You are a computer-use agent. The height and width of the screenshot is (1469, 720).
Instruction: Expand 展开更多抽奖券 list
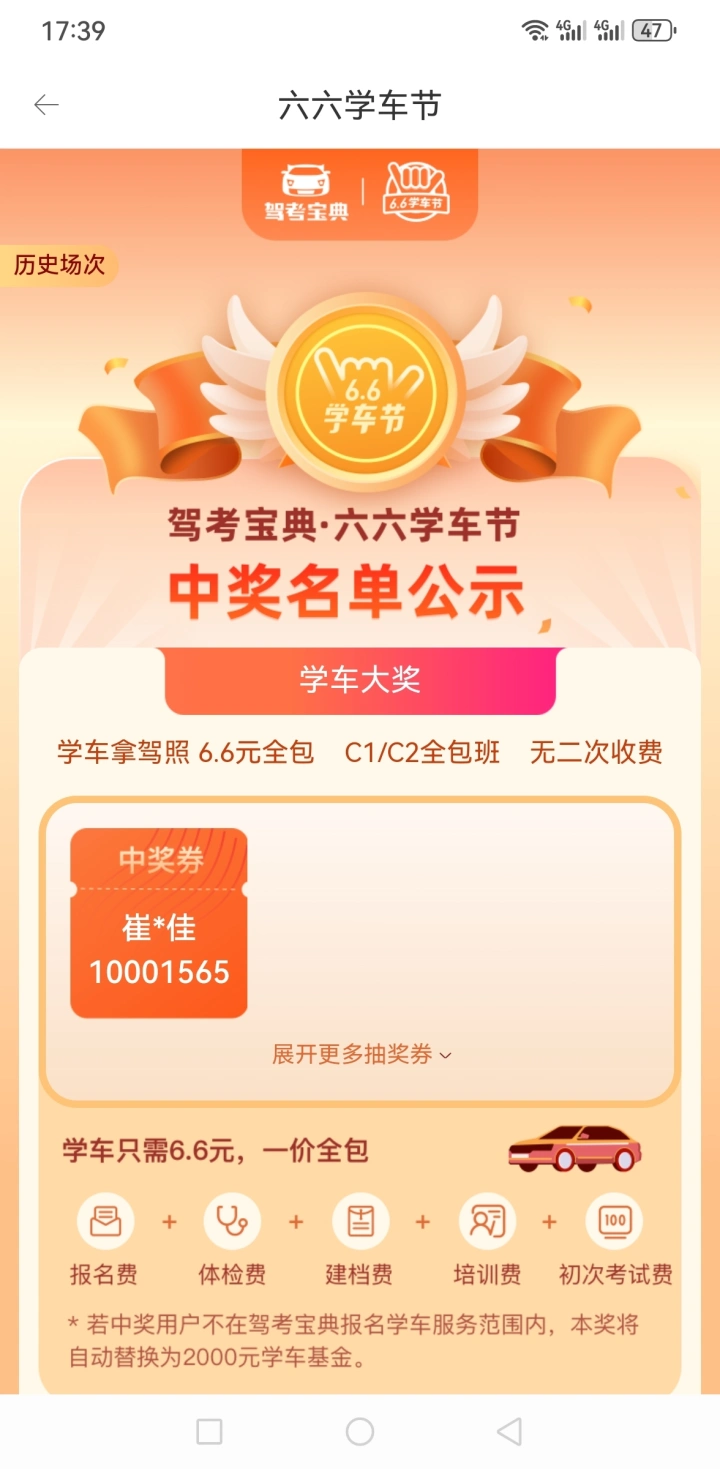tap(361, 1055)
